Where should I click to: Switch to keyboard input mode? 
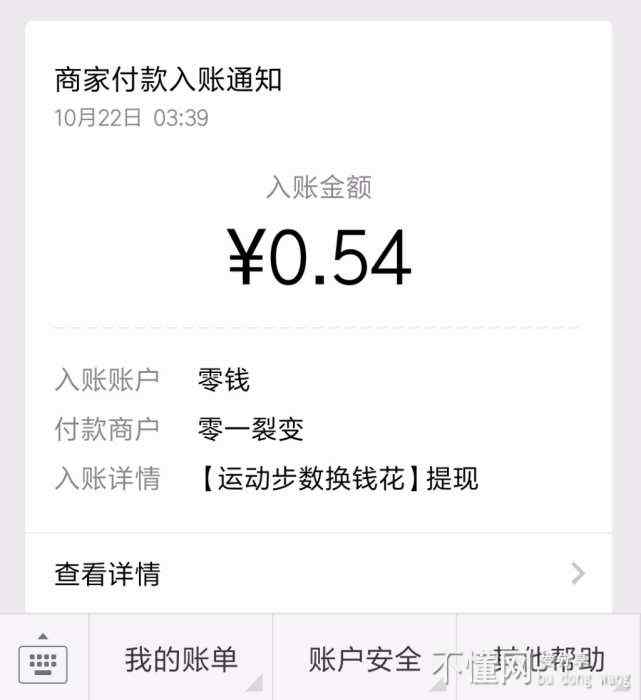coord(43,659)
